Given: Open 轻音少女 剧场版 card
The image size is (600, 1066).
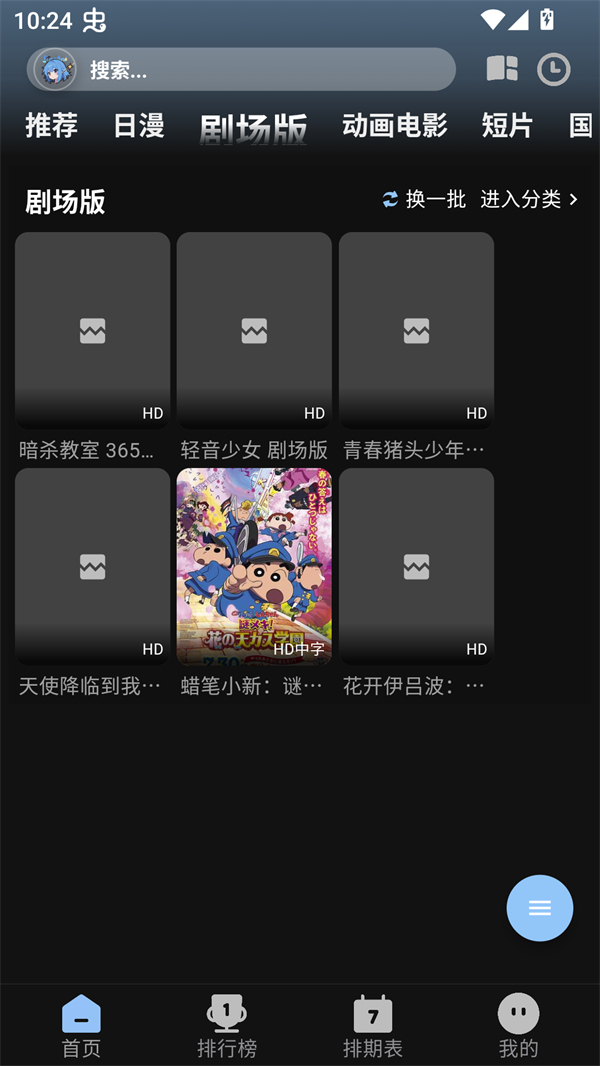Looking at the screenshot, I should click(254, 331).
